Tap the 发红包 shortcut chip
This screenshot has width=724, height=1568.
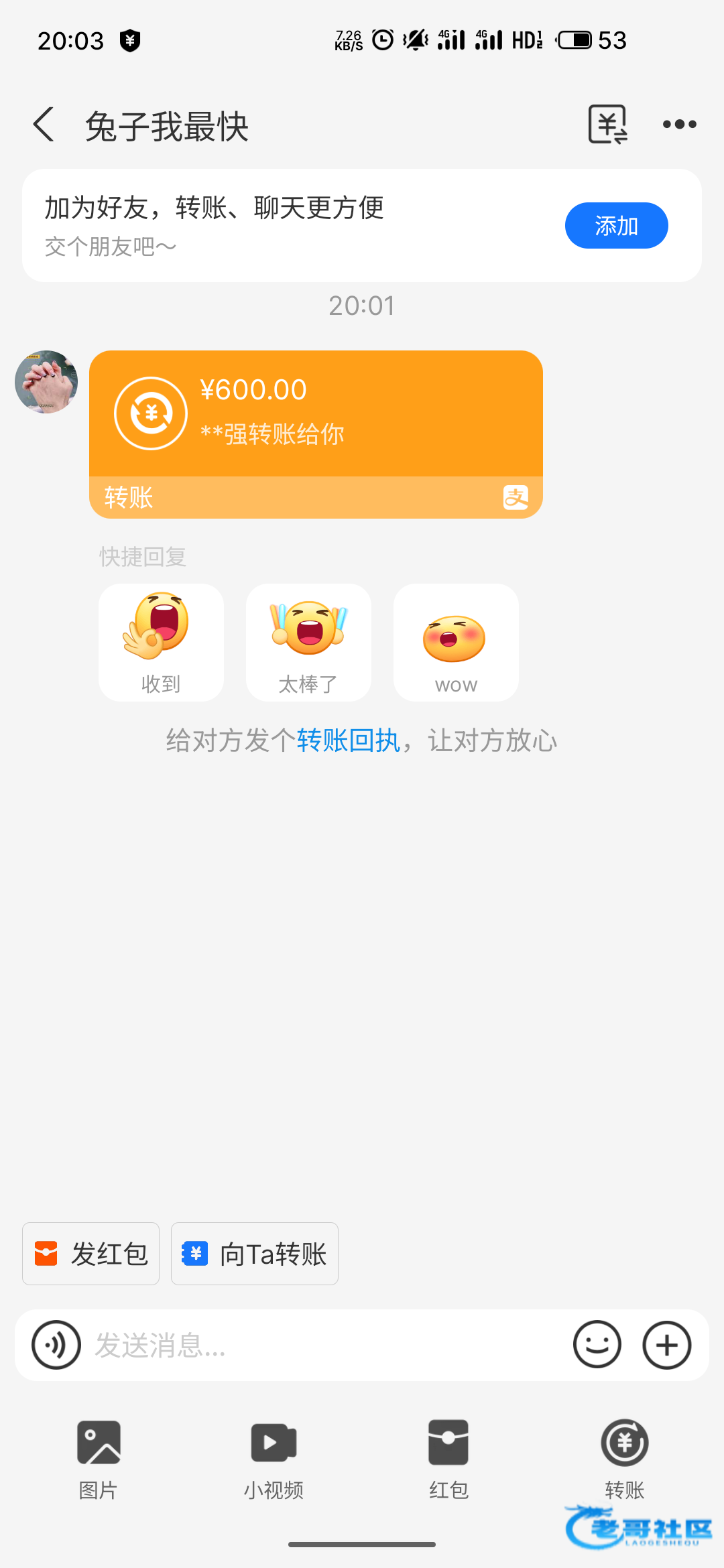pyautogui.click(x=91, y=1254)
